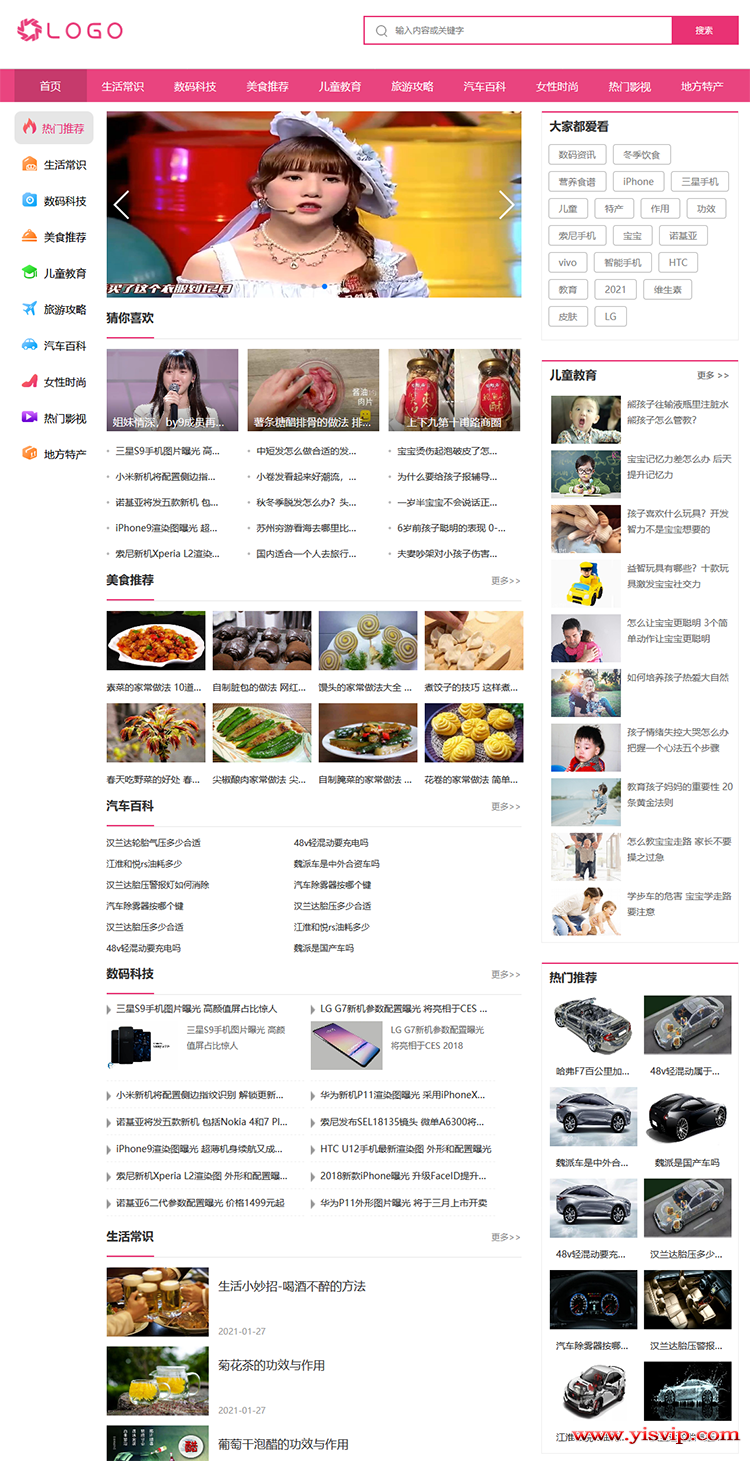750x1461 pixels.
Task: Open 汉兰达轮胎气压多少合适 link
Action: point(153,843)
